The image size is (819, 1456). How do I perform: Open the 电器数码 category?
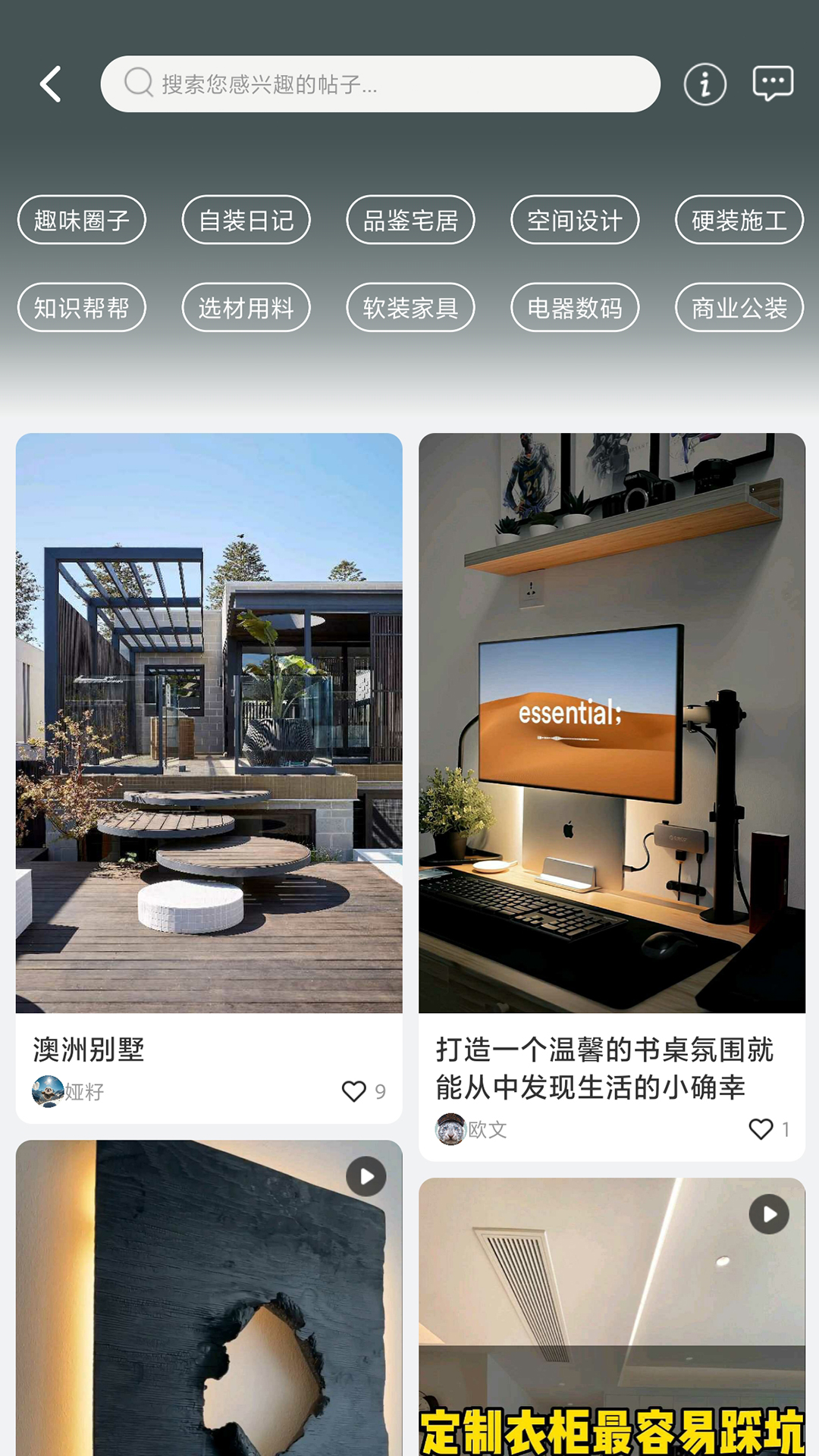point(575,307)
